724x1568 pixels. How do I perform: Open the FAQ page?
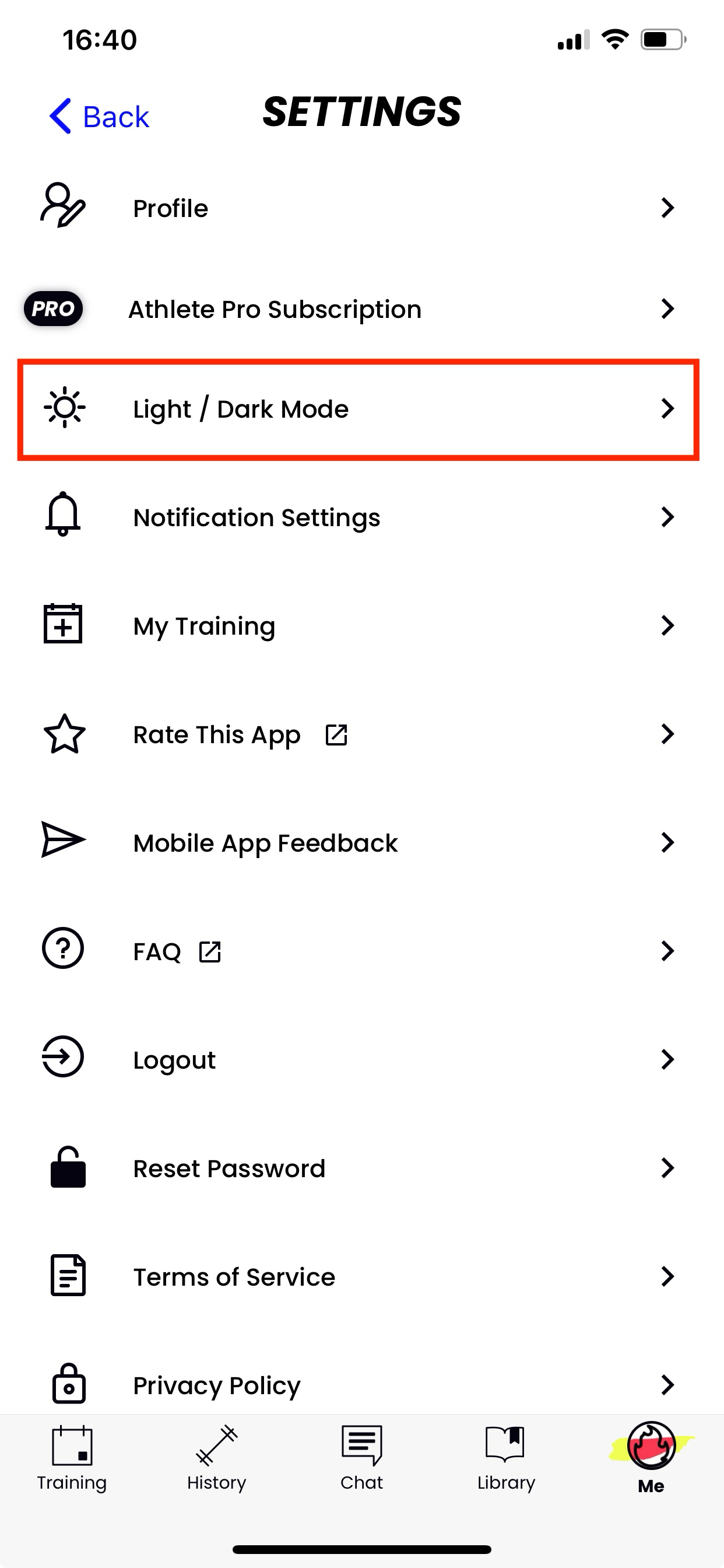[362, 951]
